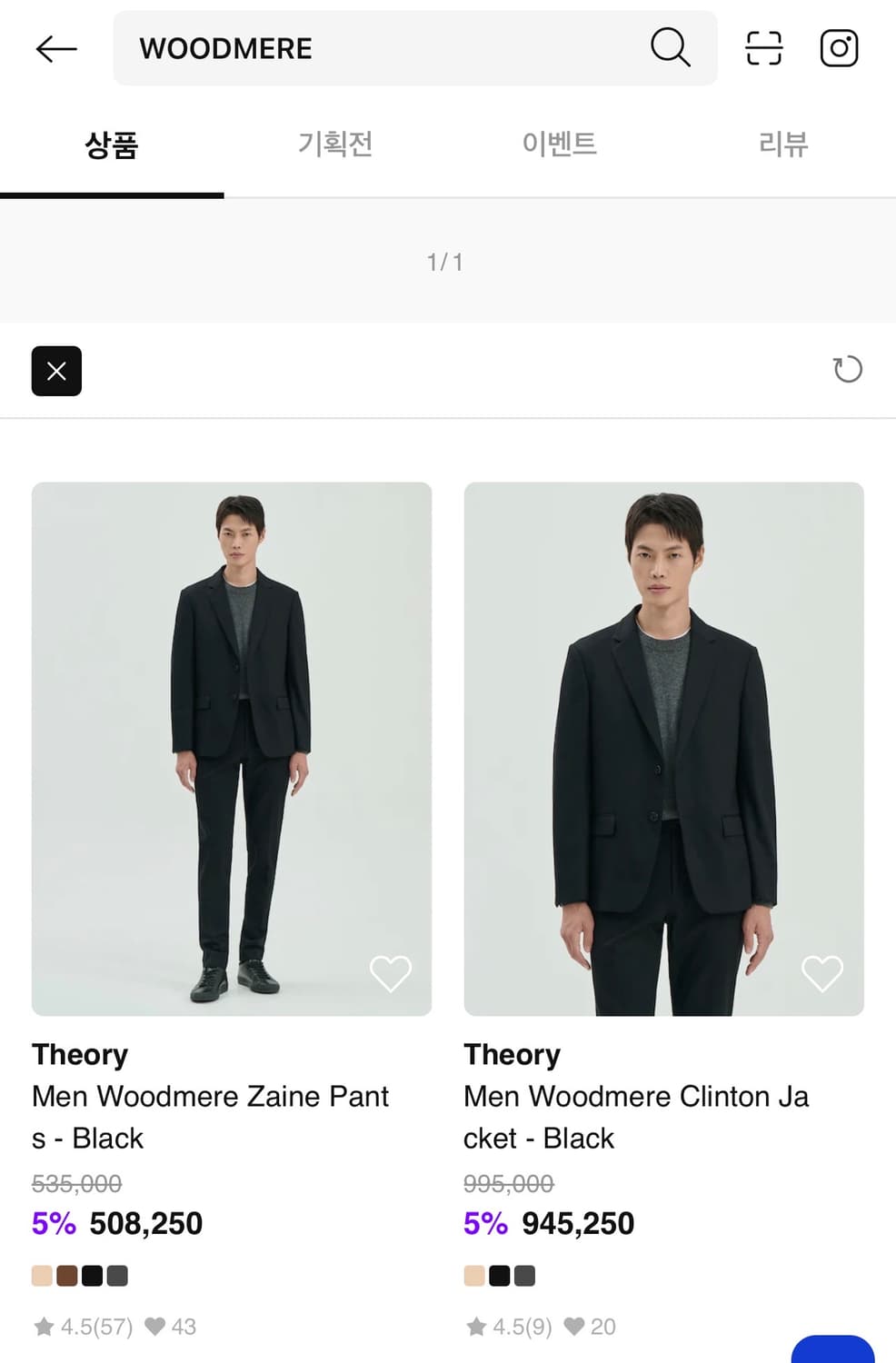Open the camera visual search icon
The image size is (896, 1363).
pyautogui.click(x=839, y=48)
